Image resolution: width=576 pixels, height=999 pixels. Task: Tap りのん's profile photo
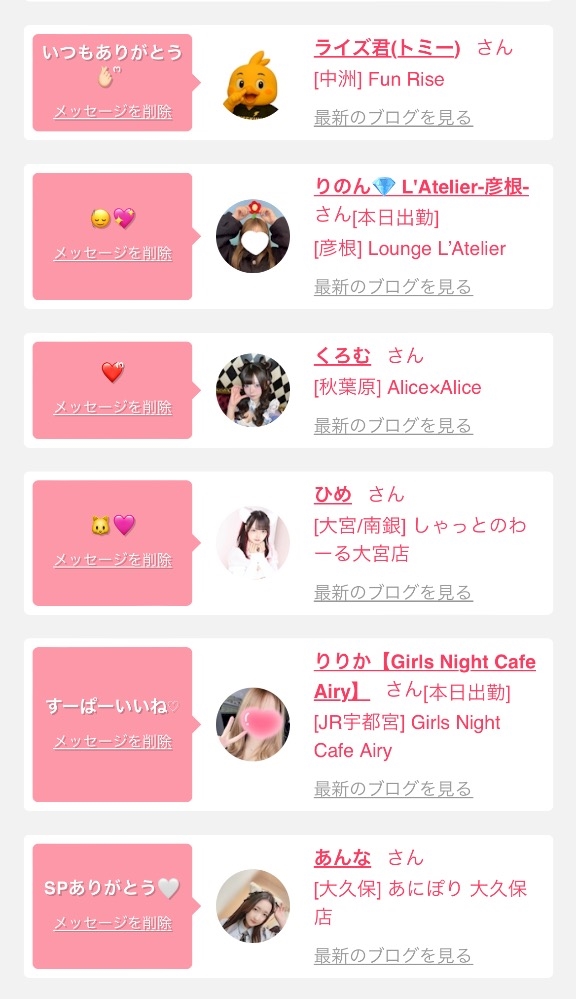253,236
